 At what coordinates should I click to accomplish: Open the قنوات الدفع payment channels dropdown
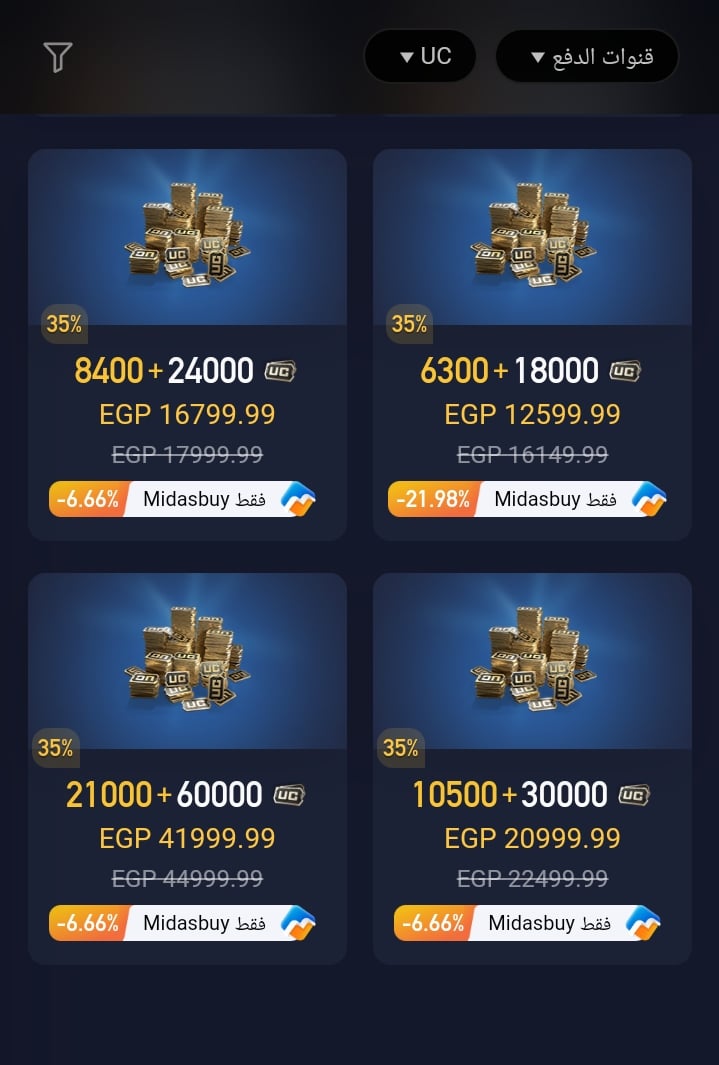coord(588,56)
